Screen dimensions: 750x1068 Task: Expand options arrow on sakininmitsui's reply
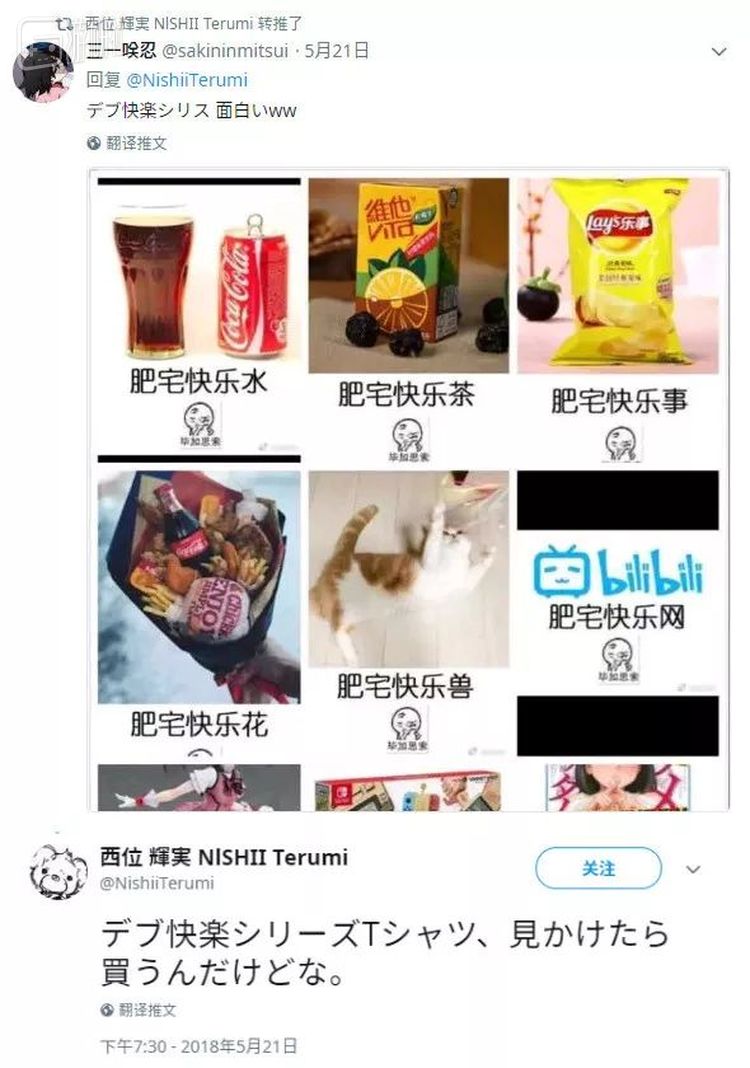tap(717, 51)
